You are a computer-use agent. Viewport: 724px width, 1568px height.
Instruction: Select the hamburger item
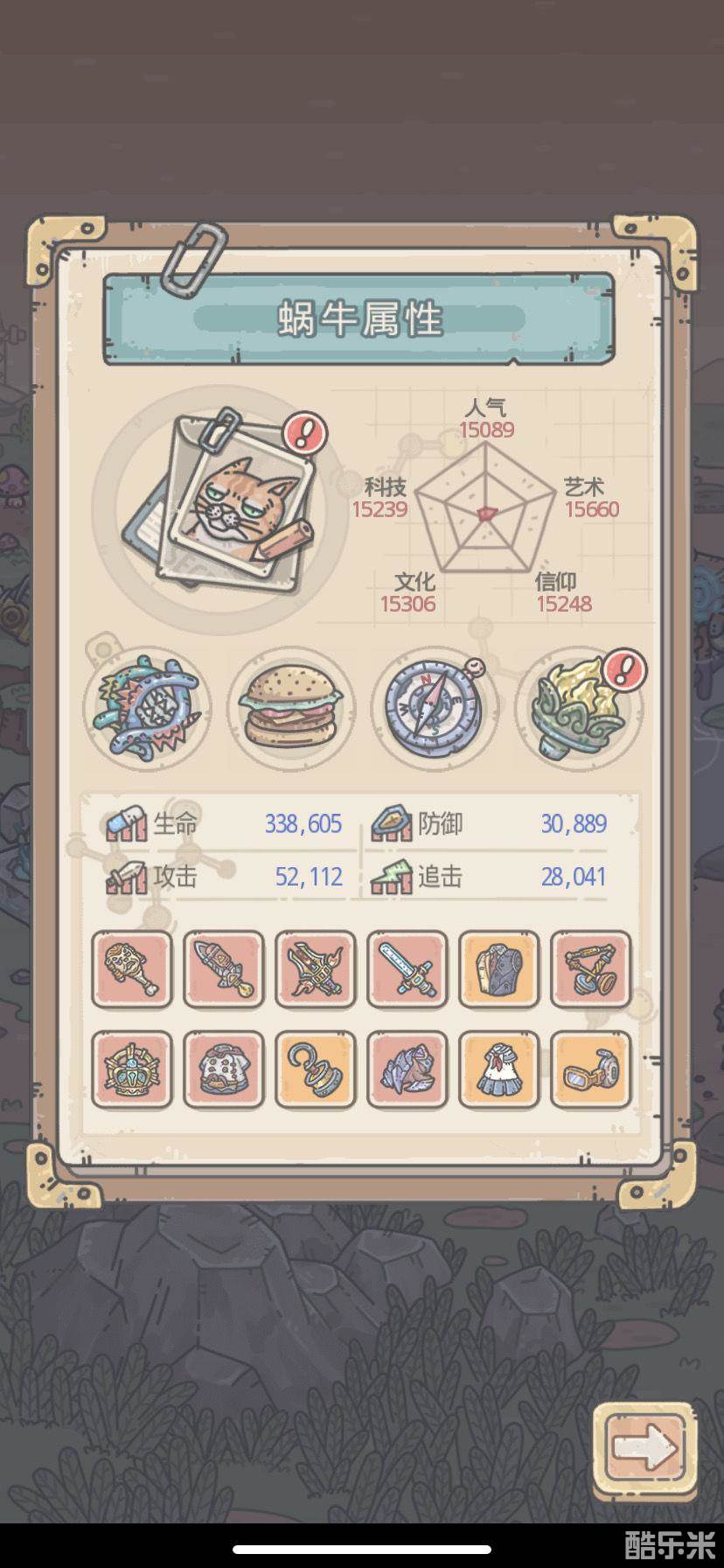pos(291,708)
